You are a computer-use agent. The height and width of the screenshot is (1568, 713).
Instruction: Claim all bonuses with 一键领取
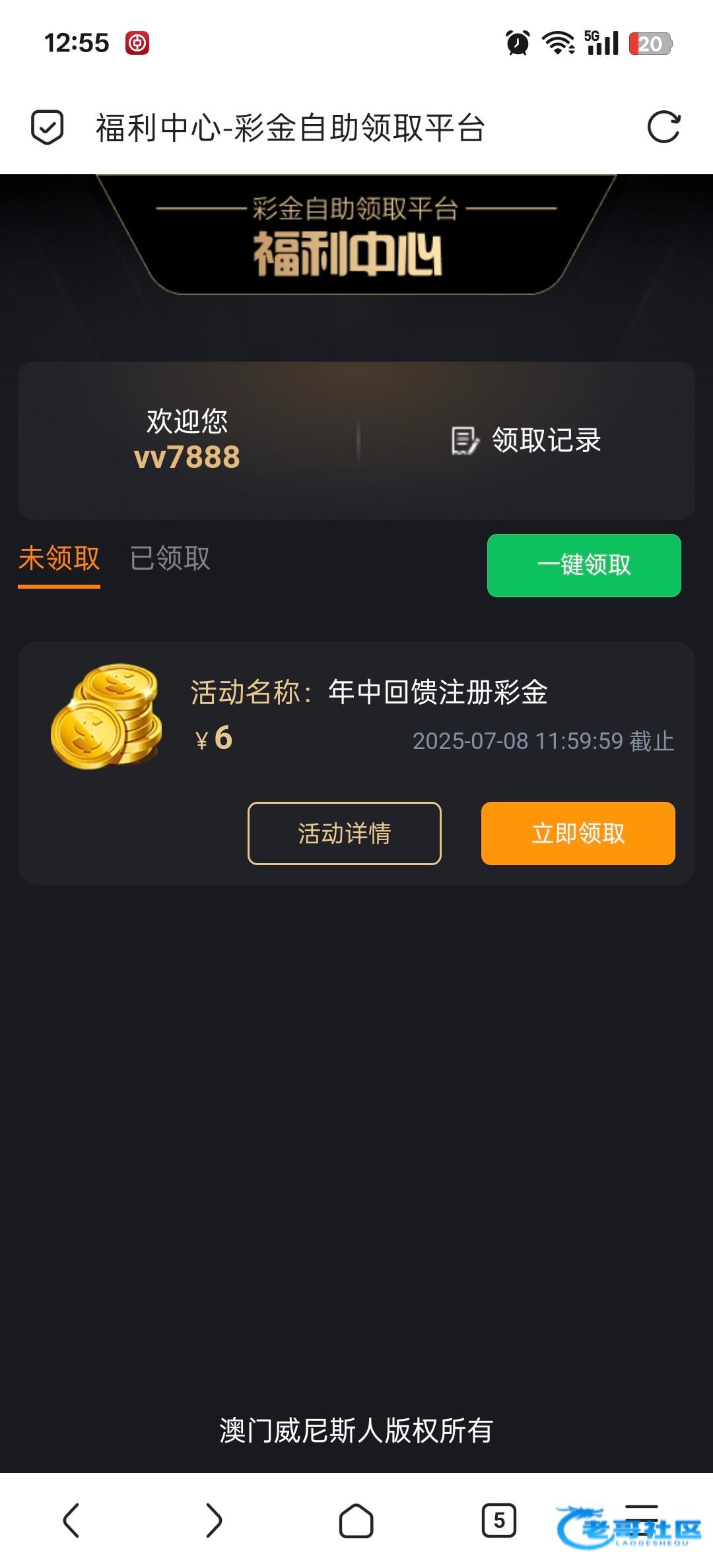tap(584, 566)
